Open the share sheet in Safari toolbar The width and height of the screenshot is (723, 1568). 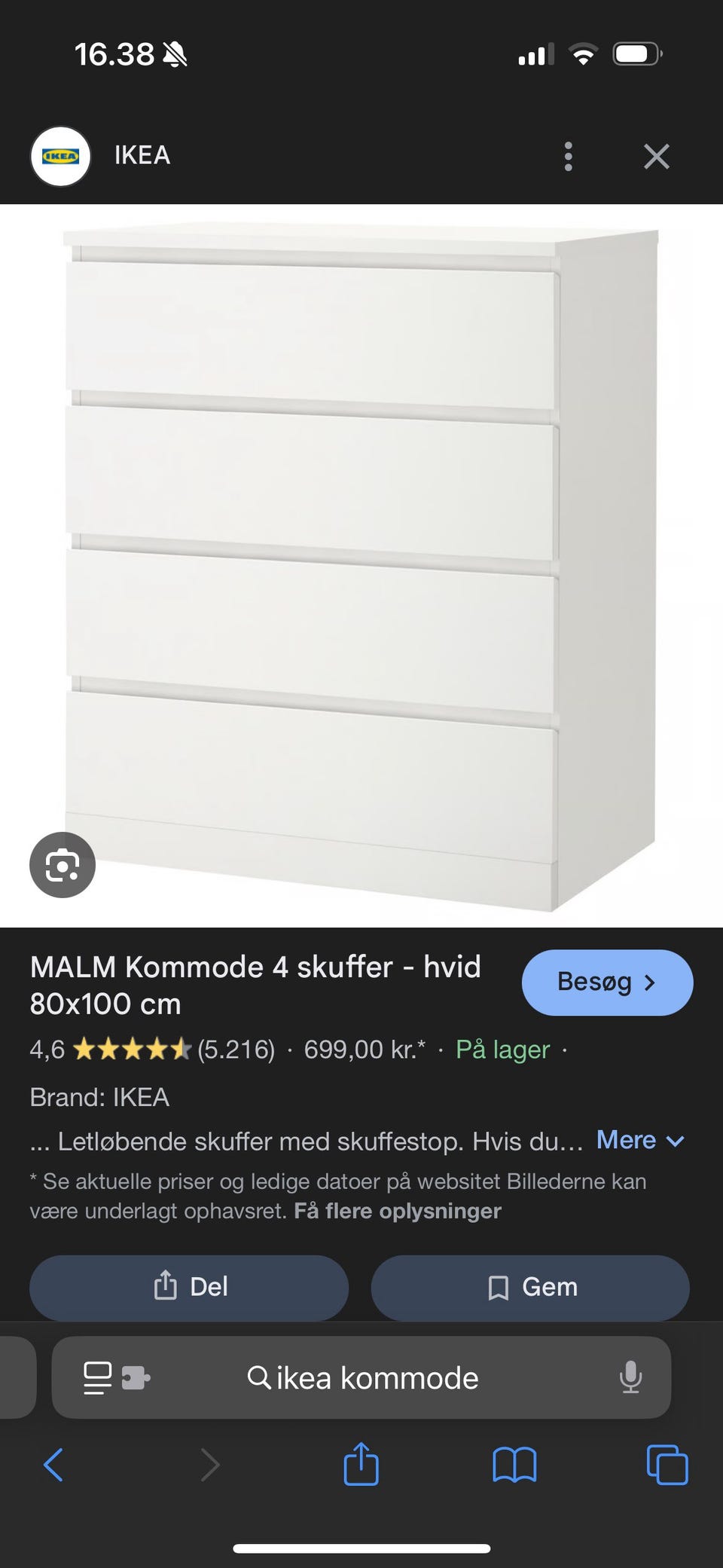[x=361, y=1465]
